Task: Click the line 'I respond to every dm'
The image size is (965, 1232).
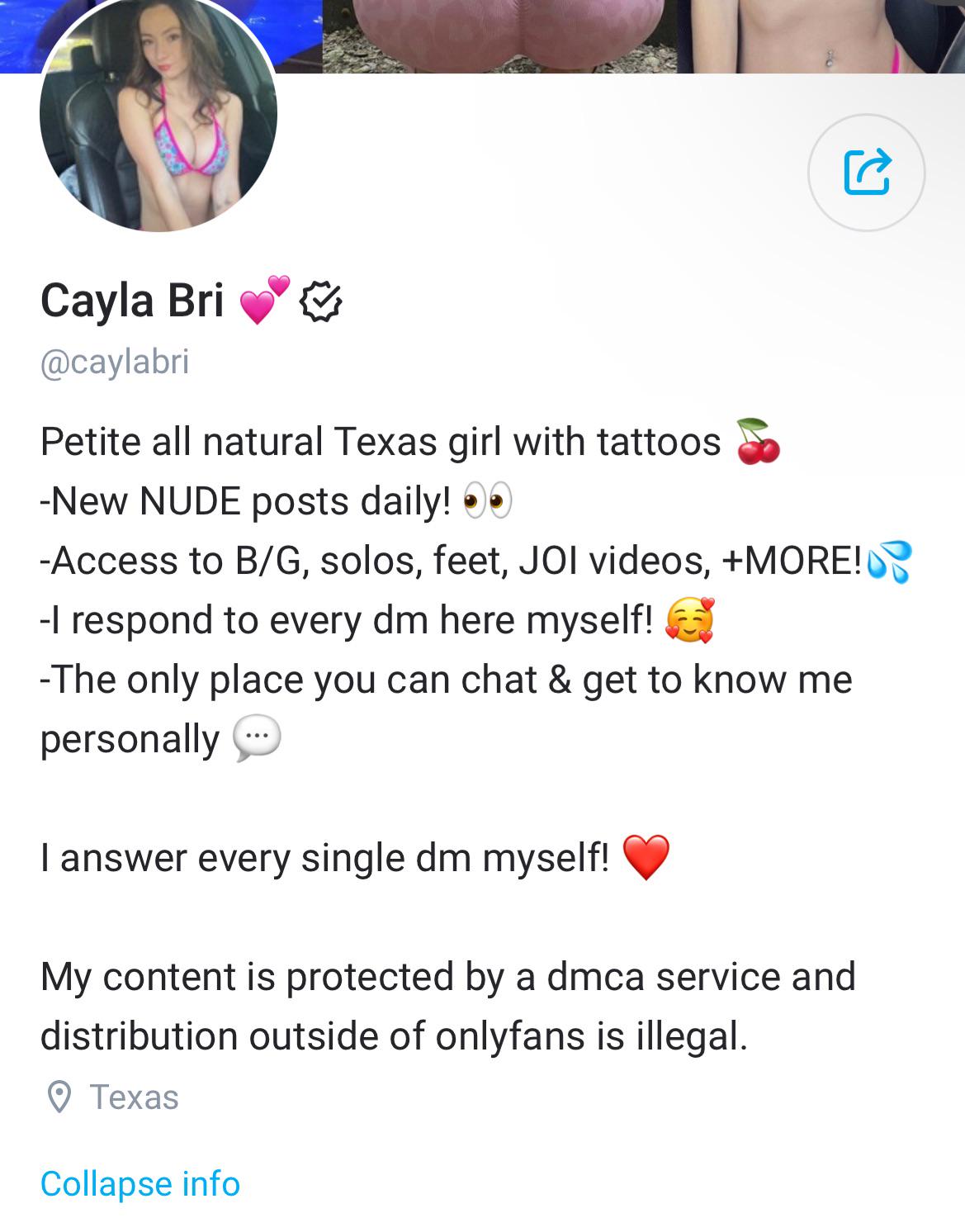Action: click(x=330, y=620)
